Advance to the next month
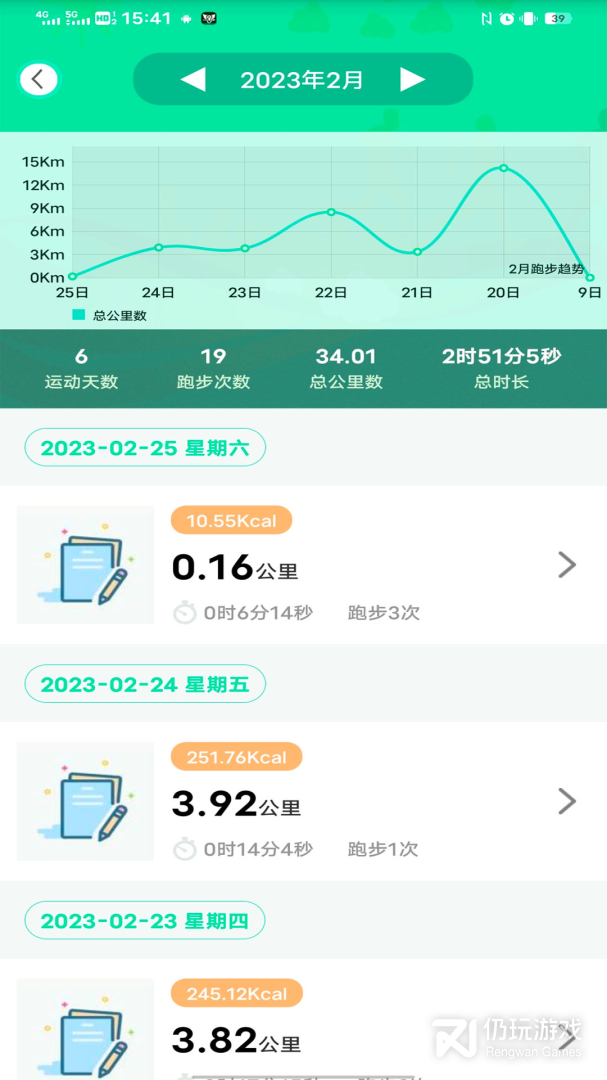The image size is (607, 1080). (x=412, y=80)
